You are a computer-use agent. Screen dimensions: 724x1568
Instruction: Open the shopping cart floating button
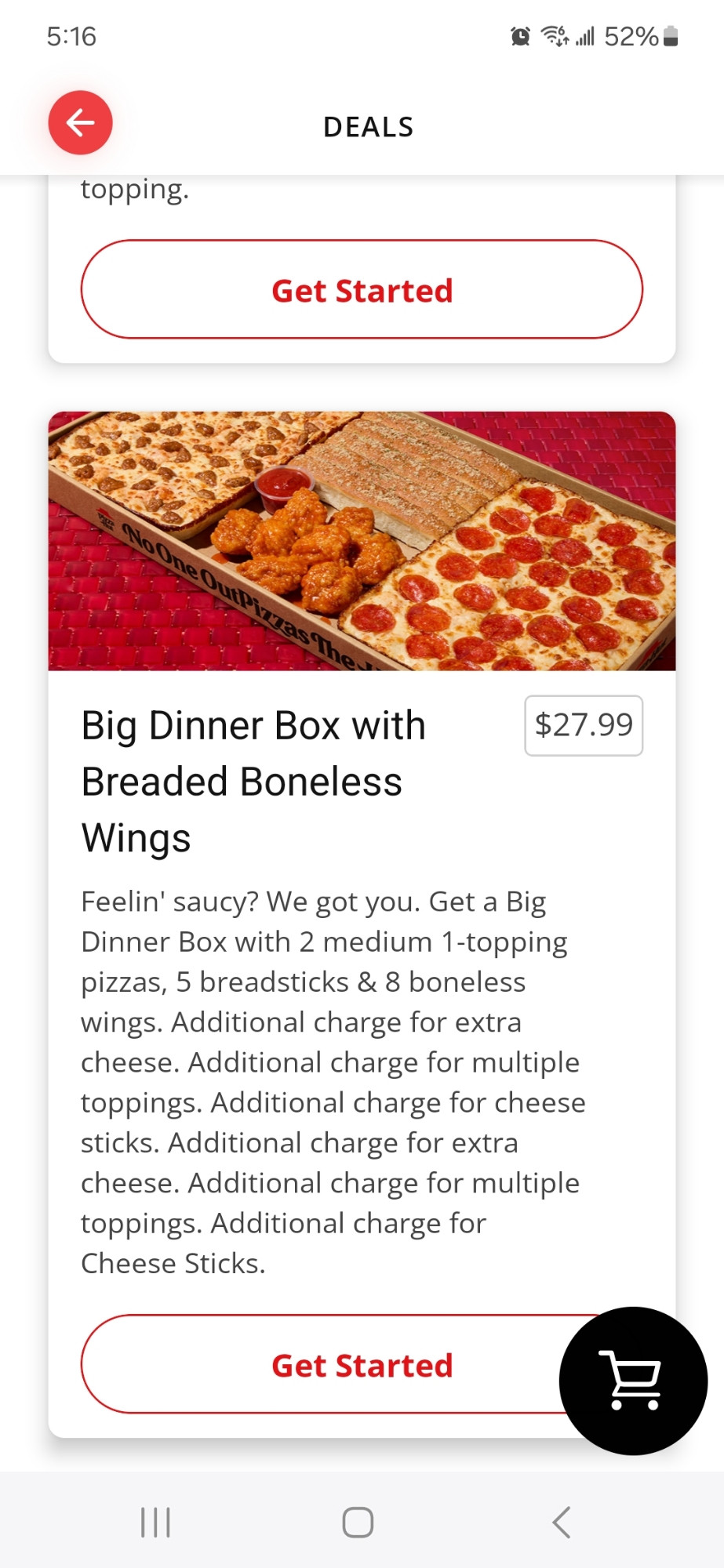pyautogui.click(x=633, y=1381)
